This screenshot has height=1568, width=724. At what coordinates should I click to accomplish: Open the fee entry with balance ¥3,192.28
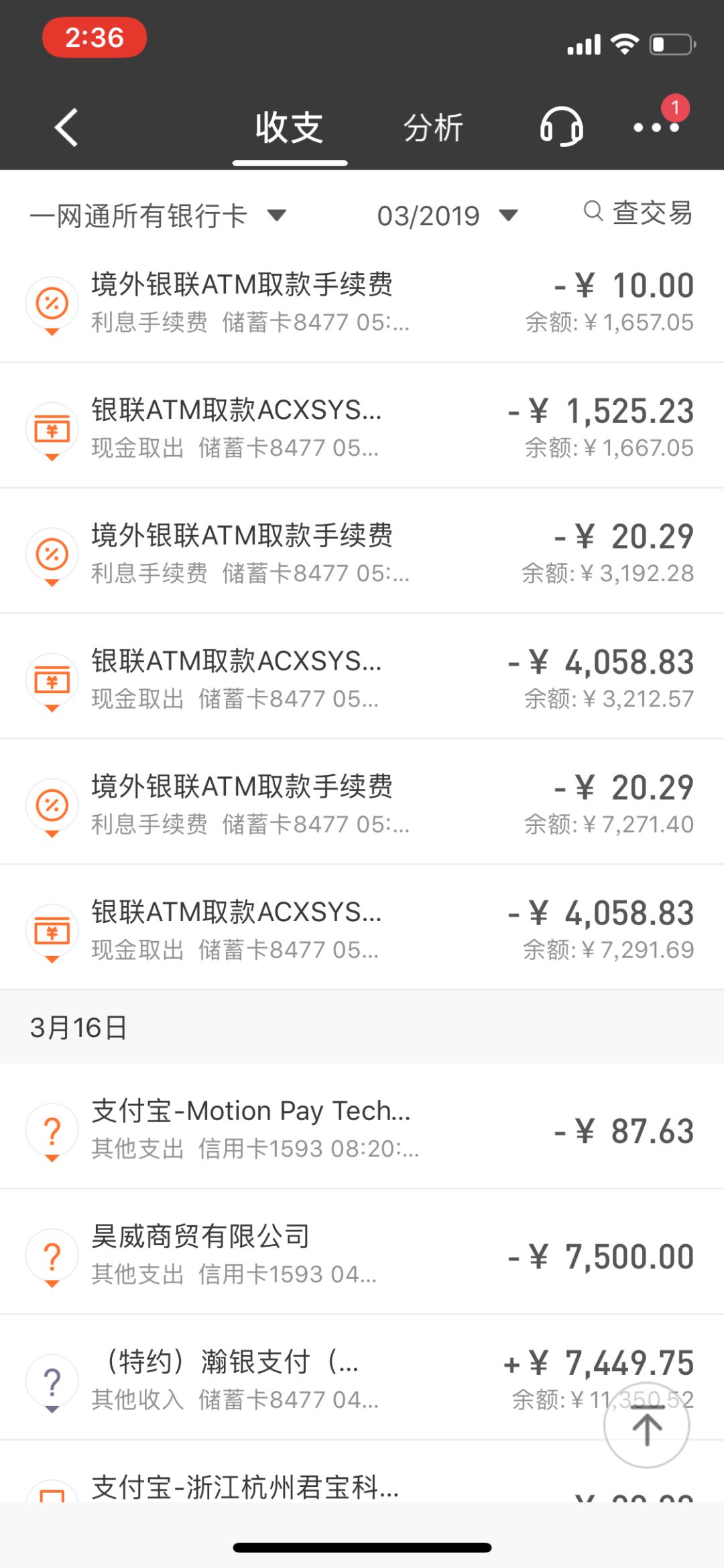362,552
